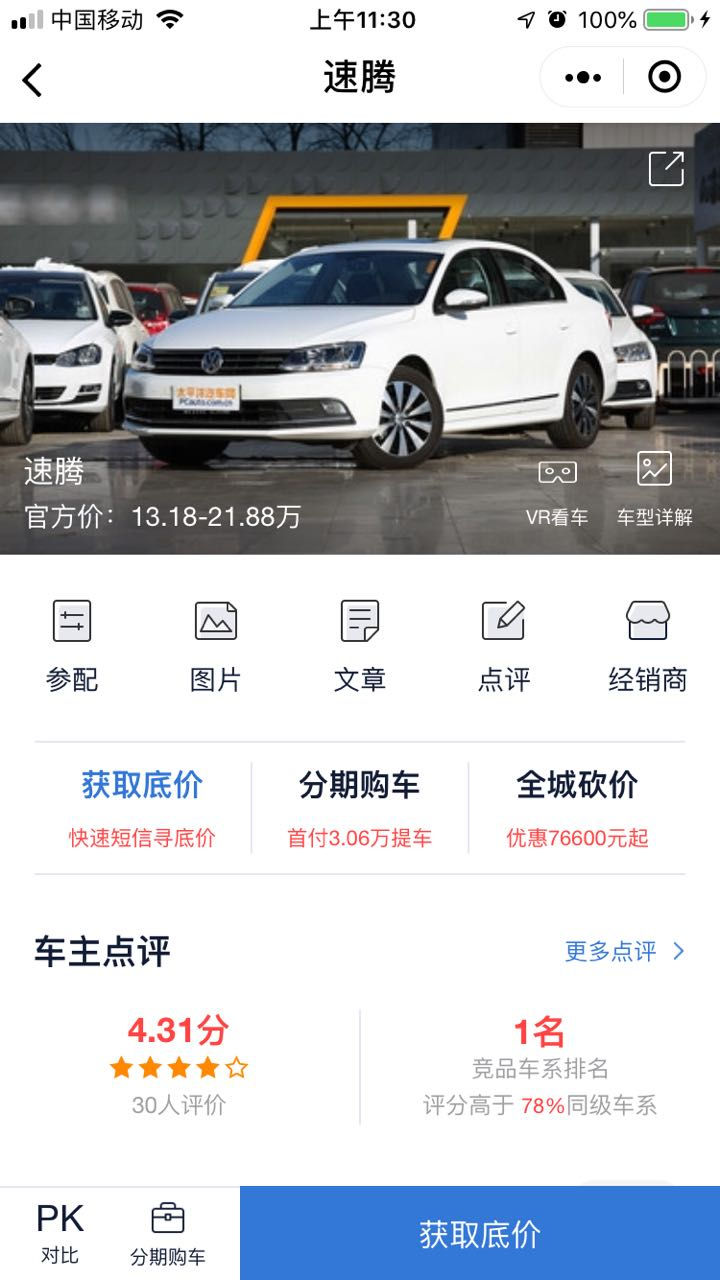
Task: View the 图片 gallery
Action: pos(216,646)
